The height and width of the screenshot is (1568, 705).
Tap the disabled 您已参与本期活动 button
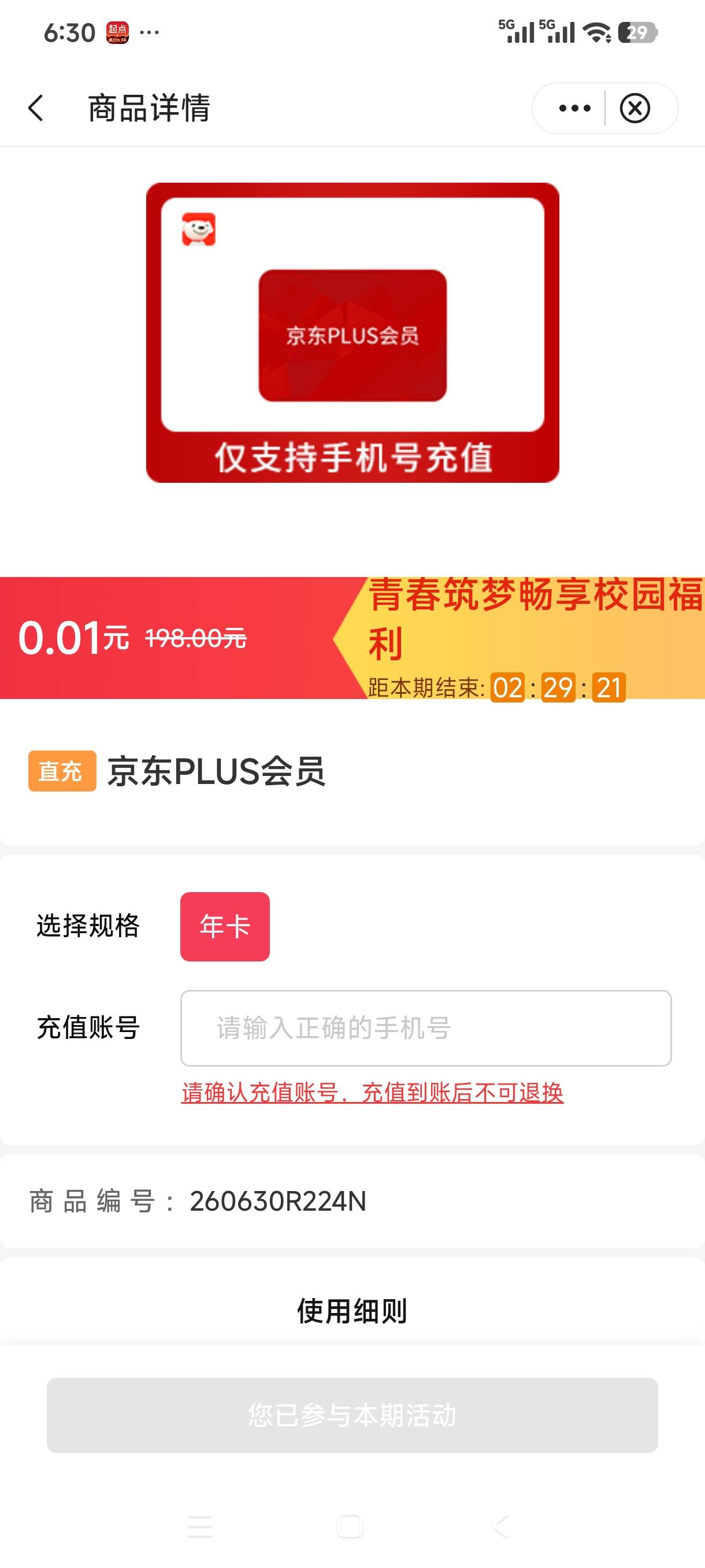click(352, 1415)
